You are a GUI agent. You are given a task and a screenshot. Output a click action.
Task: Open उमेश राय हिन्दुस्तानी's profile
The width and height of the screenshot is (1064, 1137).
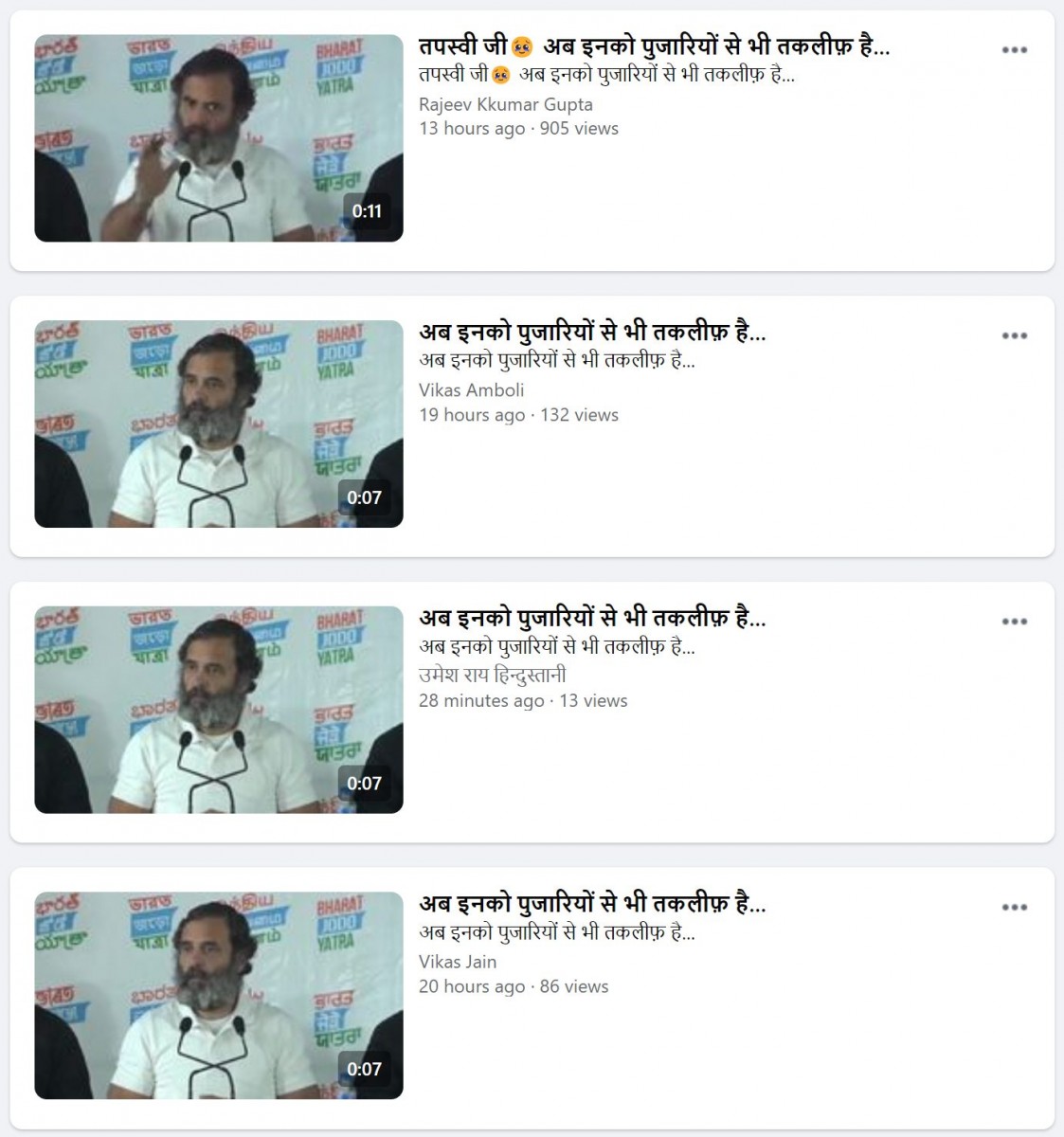[x=492, y=676]
